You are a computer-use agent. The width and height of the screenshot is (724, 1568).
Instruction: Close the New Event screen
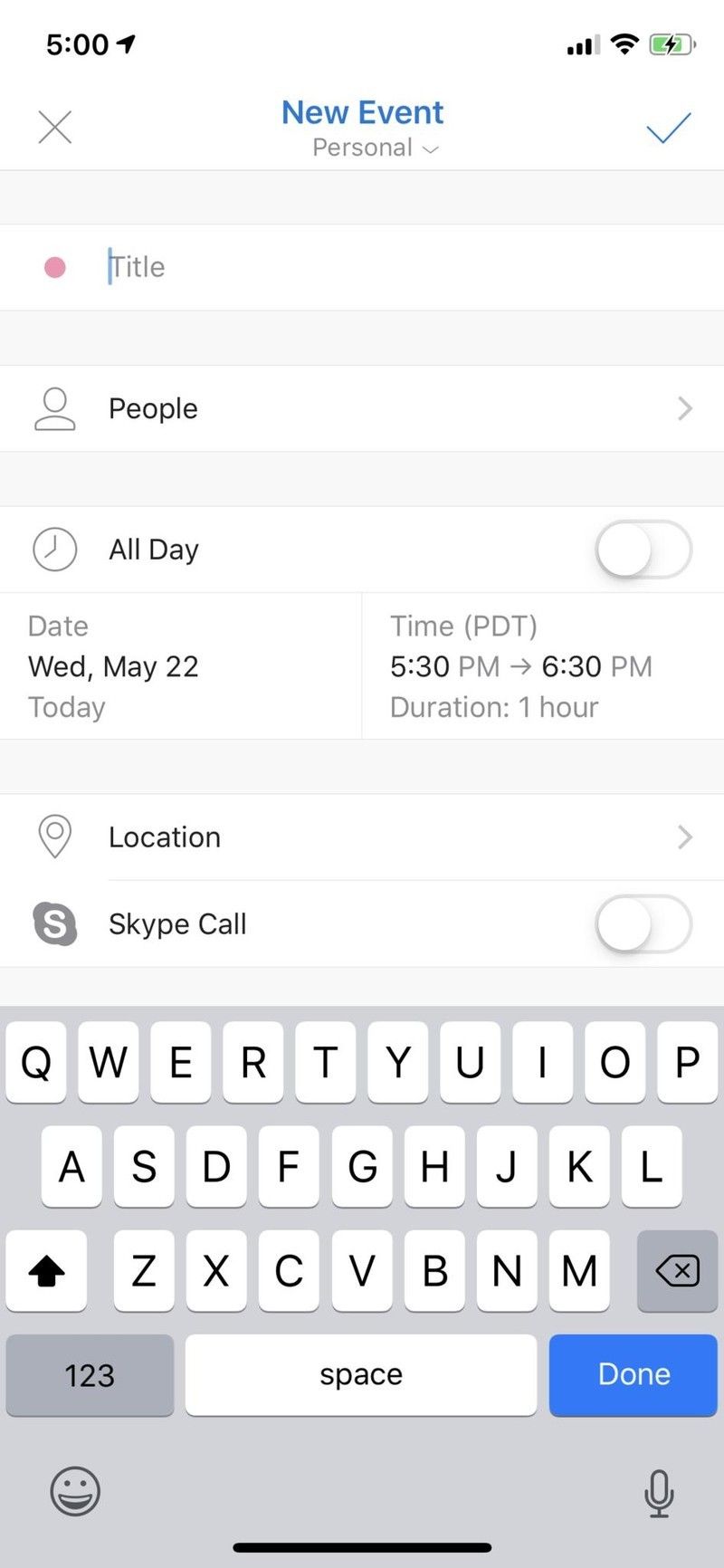55,128
